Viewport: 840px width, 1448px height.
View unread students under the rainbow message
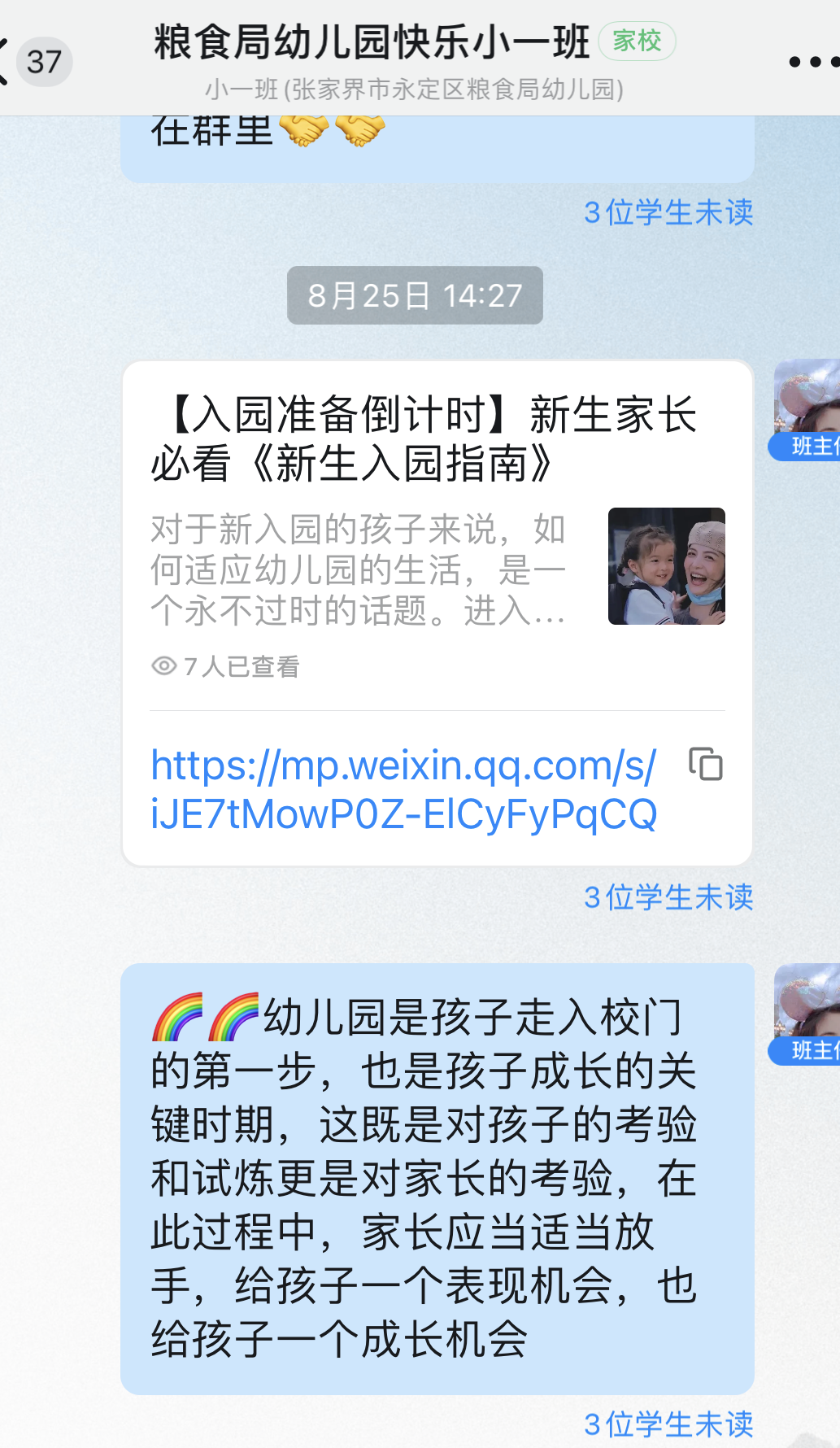coord(668,1424)
